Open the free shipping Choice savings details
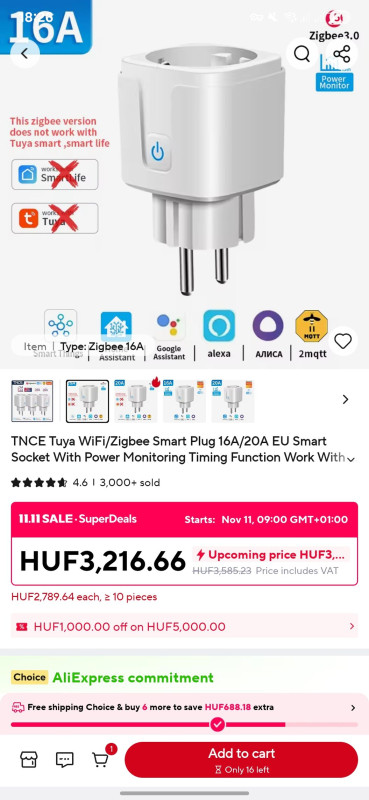The image size is (369, 800). coord(184,708)
